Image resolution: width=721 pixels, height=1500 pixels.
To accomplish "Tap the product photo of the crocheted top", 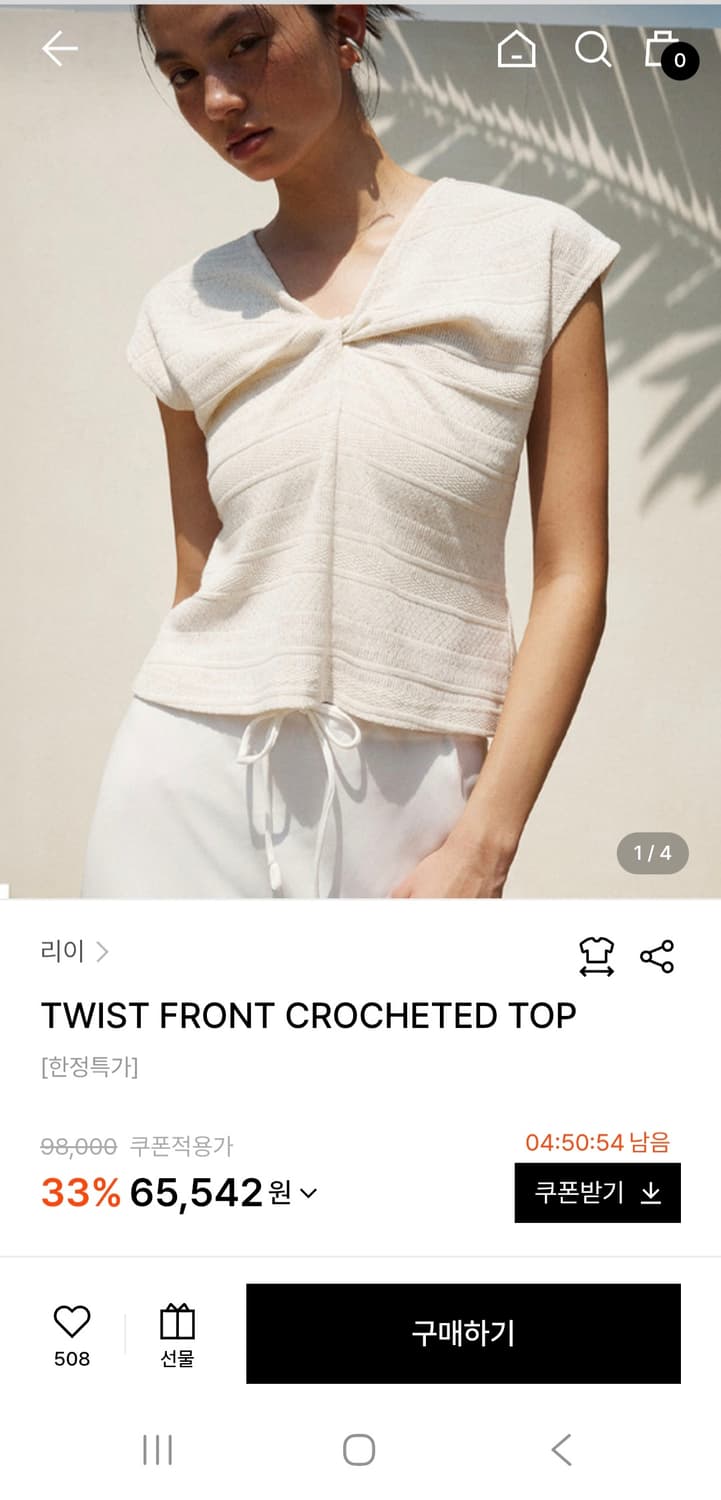I will (x=360, y=450).
